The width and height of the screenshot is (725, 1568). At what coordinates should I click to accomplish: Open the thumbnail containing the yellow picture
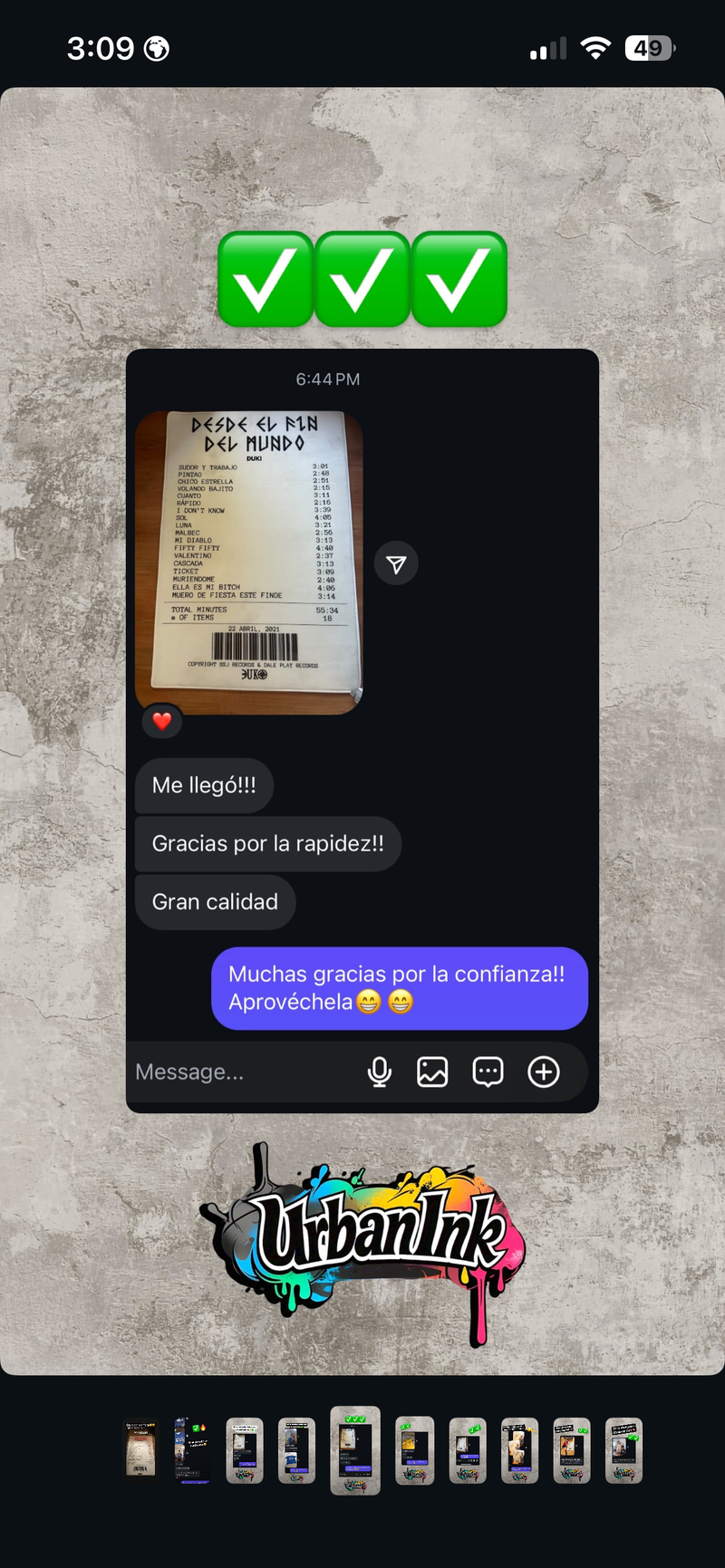pos(415,1449)
